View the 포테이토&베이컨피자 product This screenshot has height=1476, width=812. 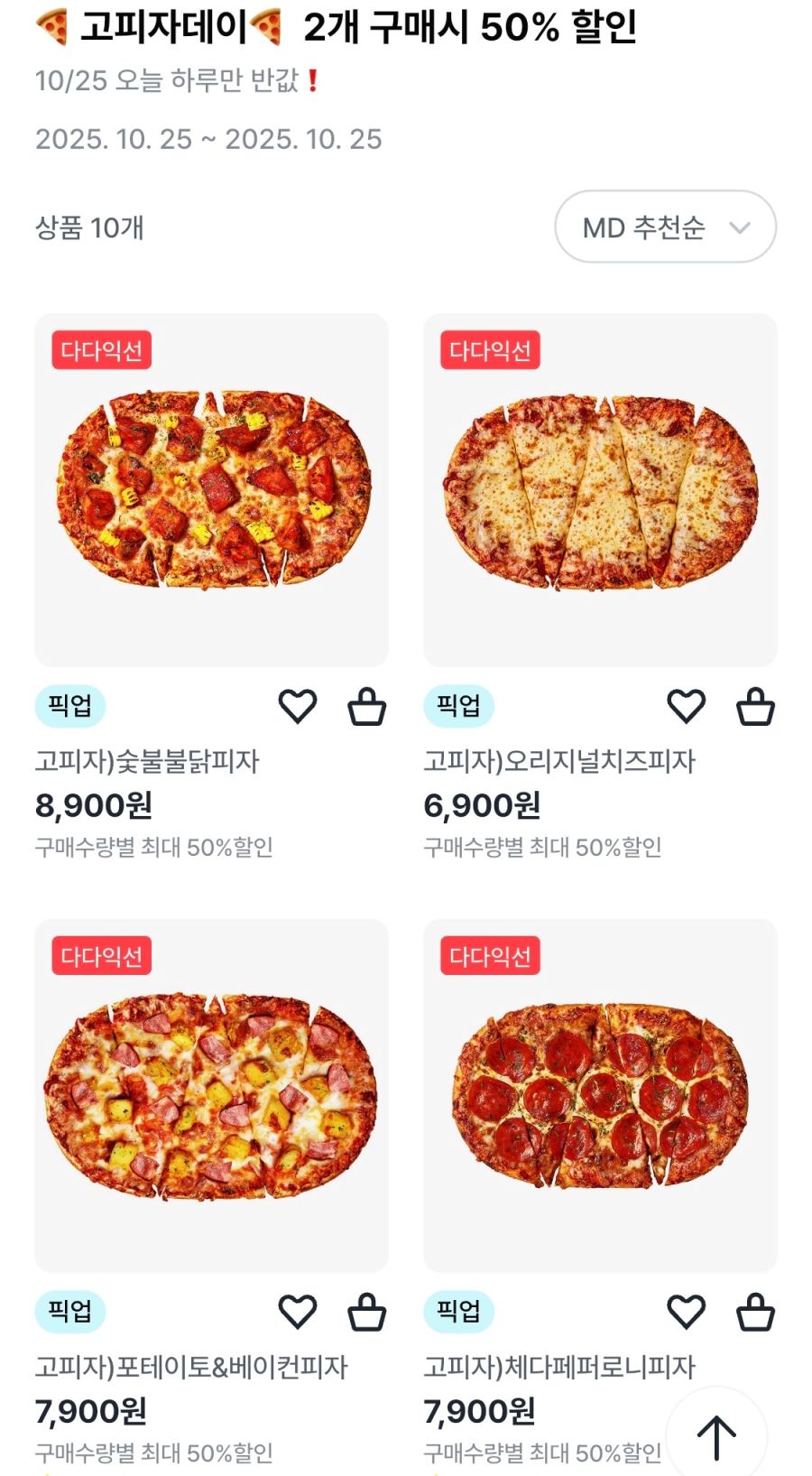(x=211, y=1095)
